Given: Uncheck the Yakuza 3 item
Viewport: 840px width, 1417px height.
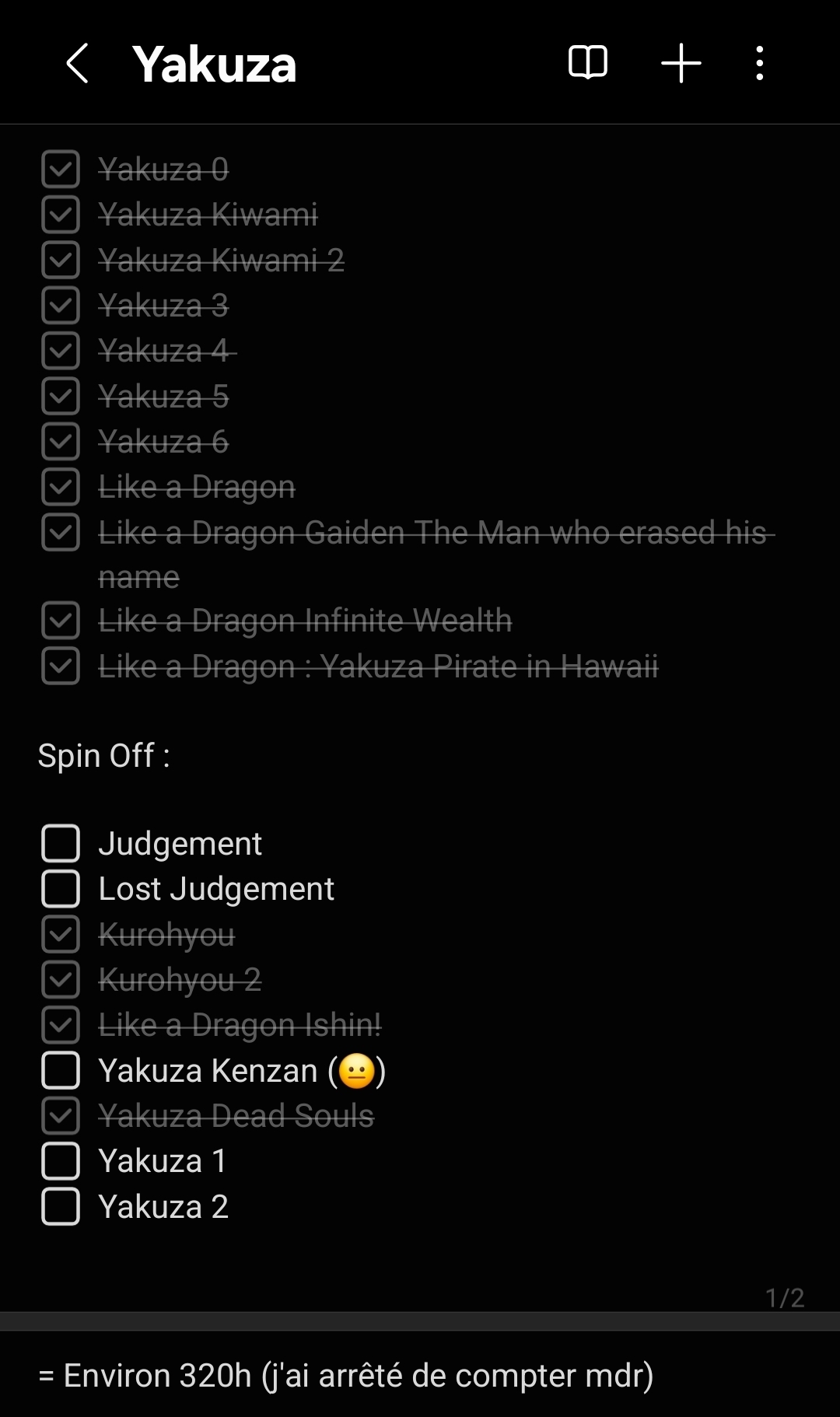Looking at the screenshot, I should [x=61, y=306].
